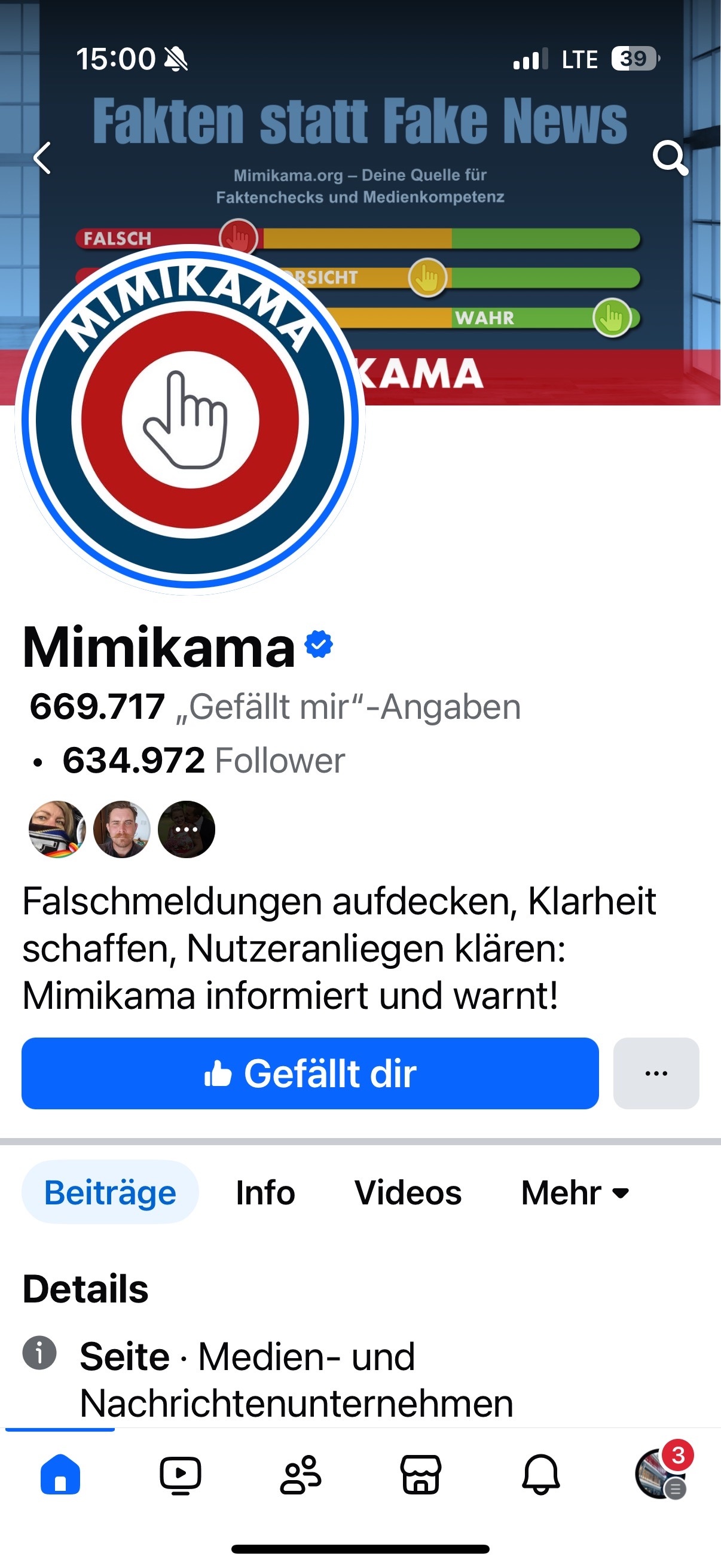Open the friends tab in the bottom bar
This screenshot has height=1568, width=721.
point(300,1474)
